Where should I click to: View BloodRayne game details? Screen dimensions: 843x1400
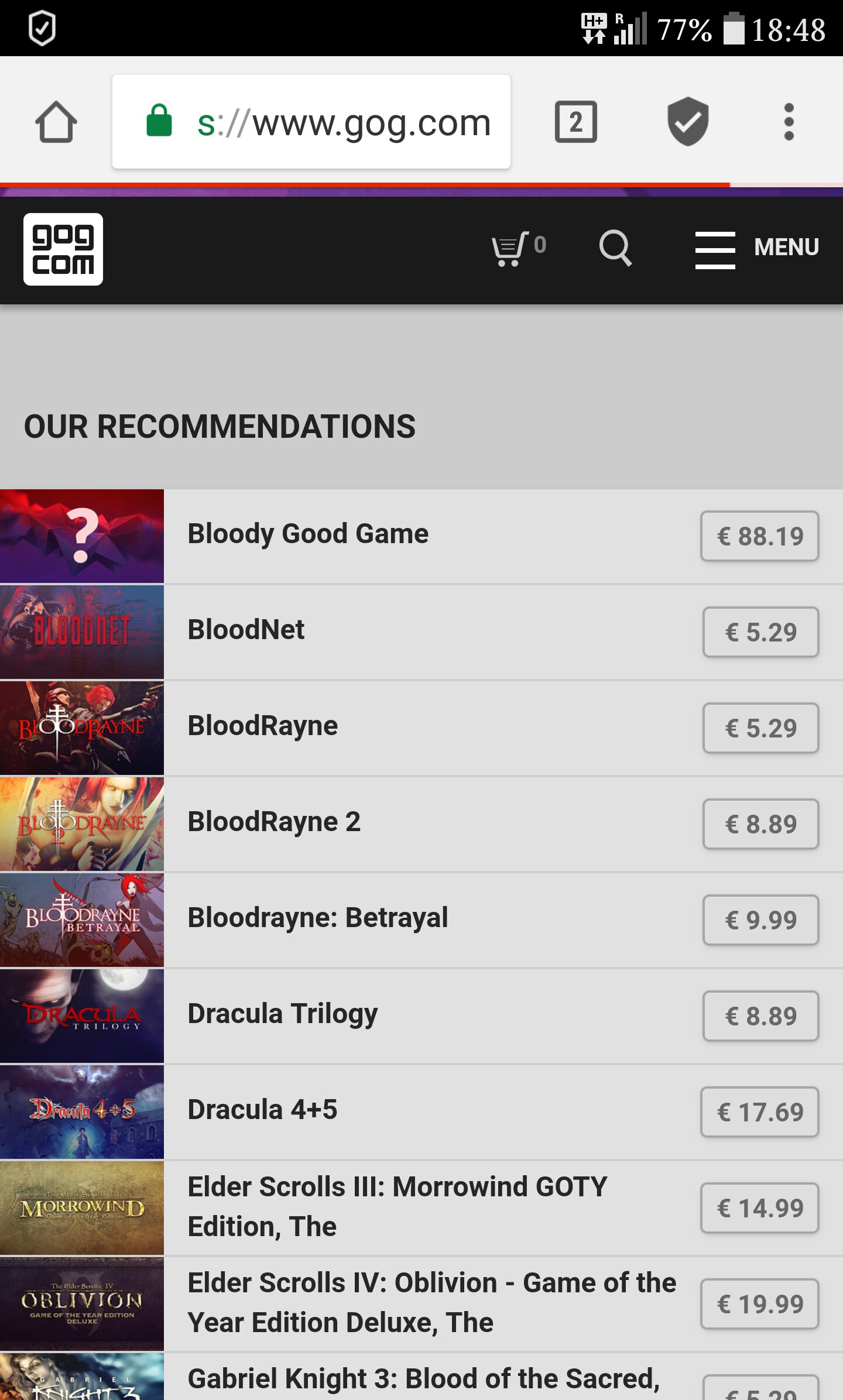[262, 727]
